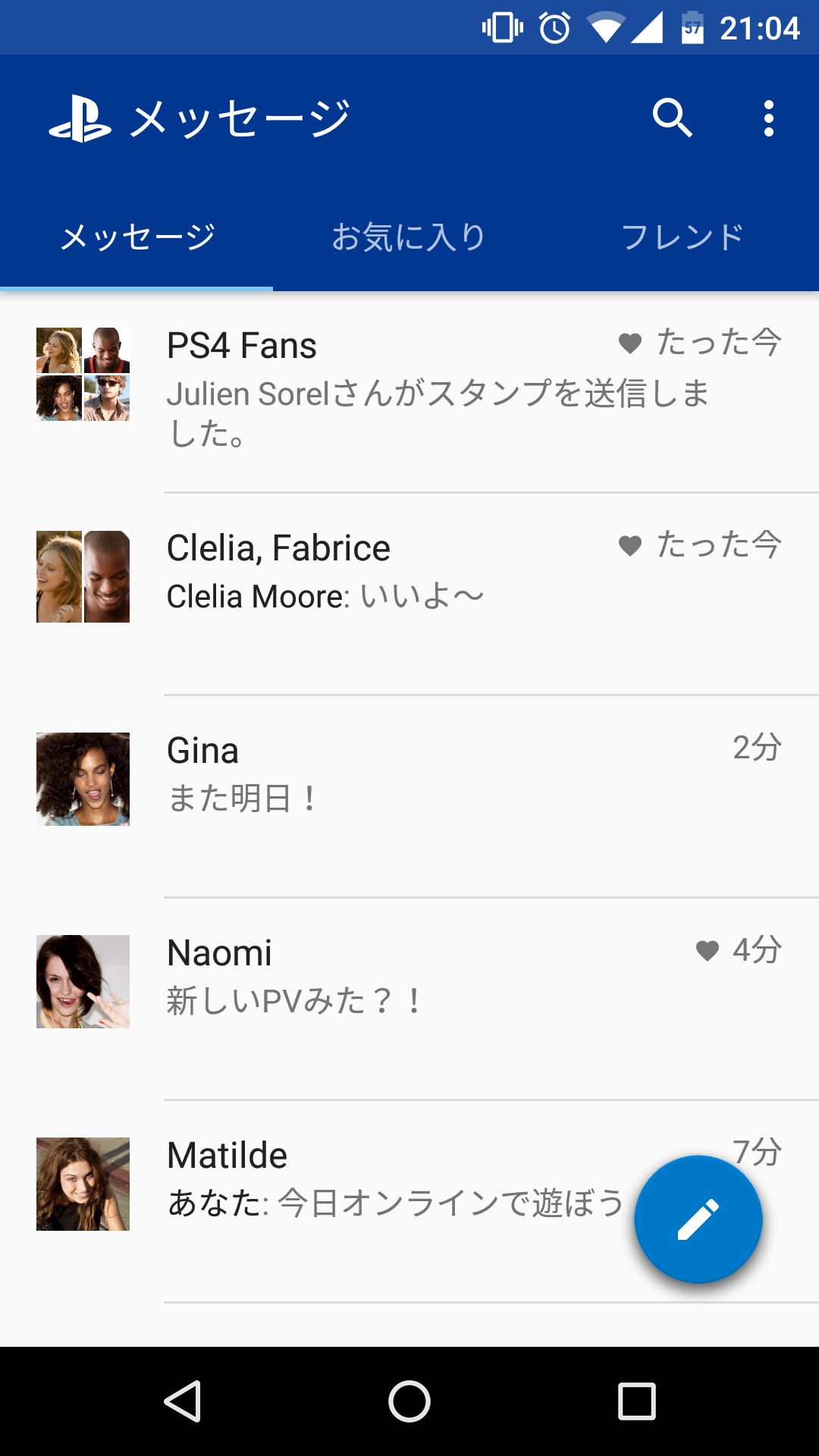The image size is (819, 1456).
Task: Open the PS4 Fans group chat
Action: pyautogui.click(x=409, y=388)
